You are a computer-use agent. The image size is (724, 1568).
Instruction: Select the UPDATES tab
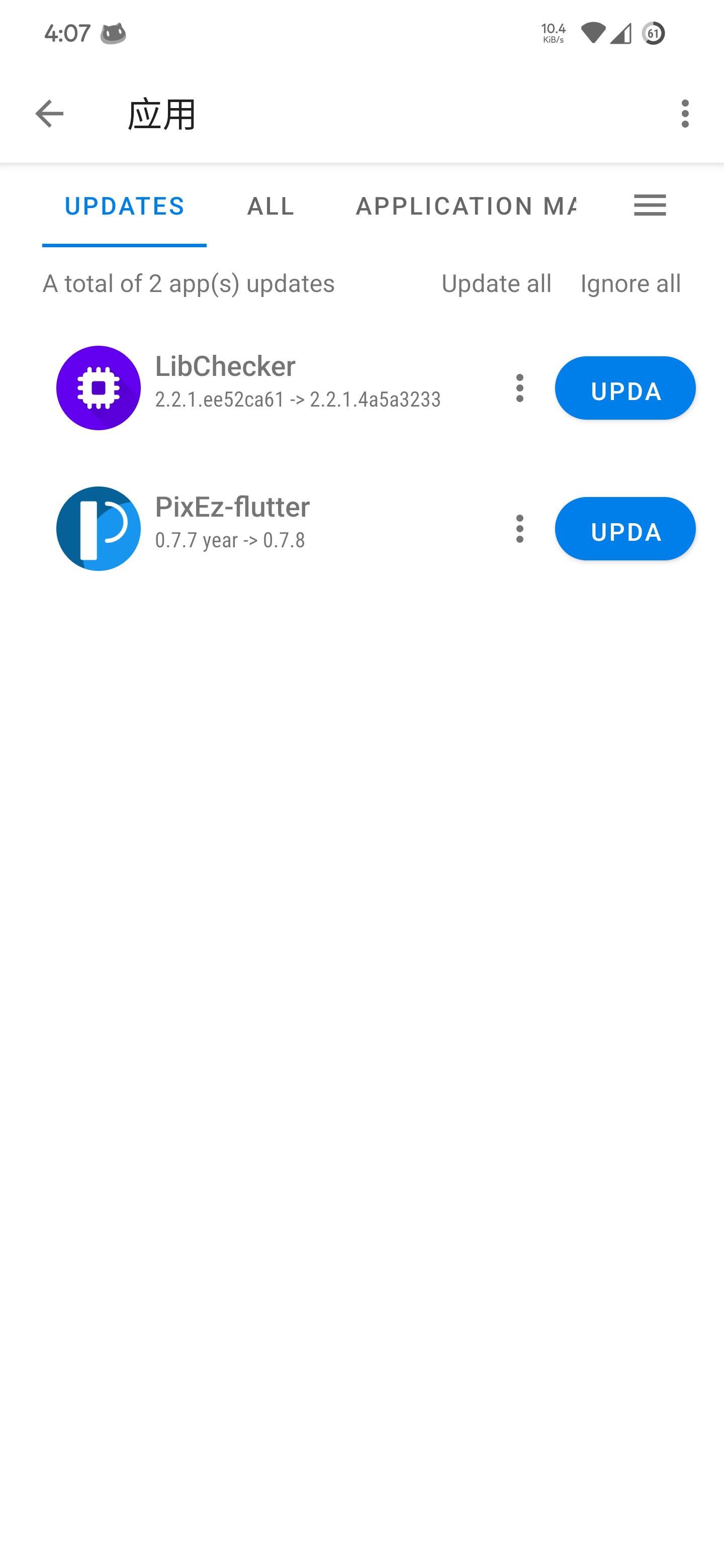tap(124, 206)
